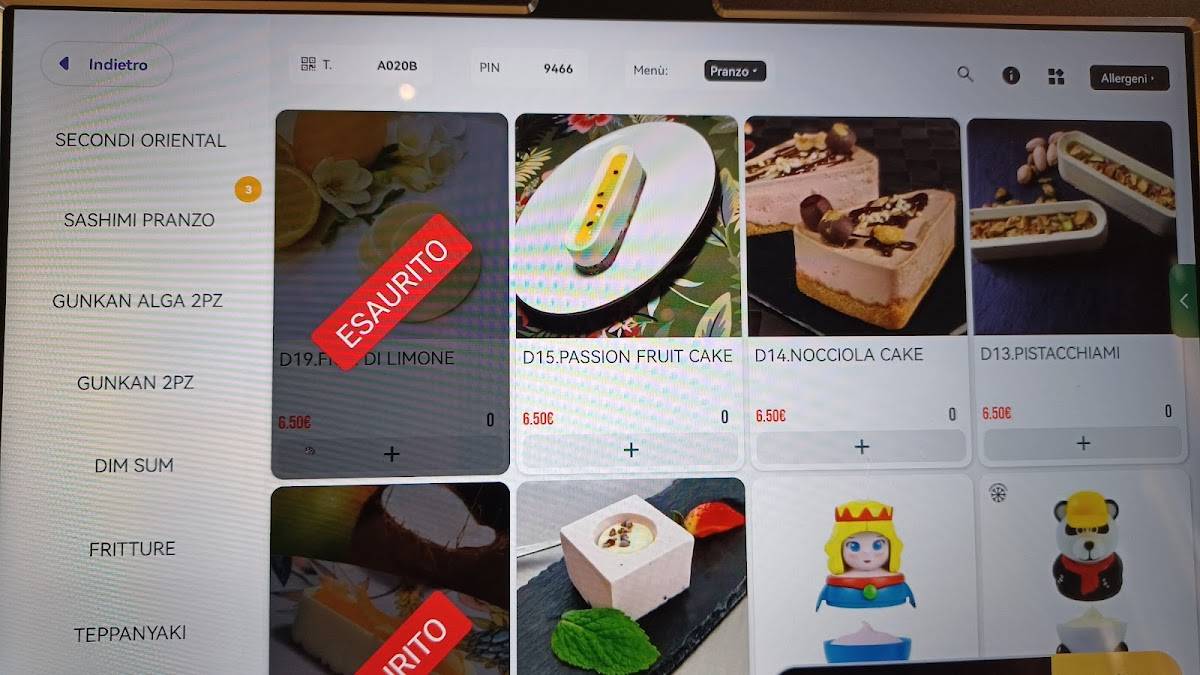Open the info icon
This screenshot has height=675, width=1200.
click(x=1011, y=75)
